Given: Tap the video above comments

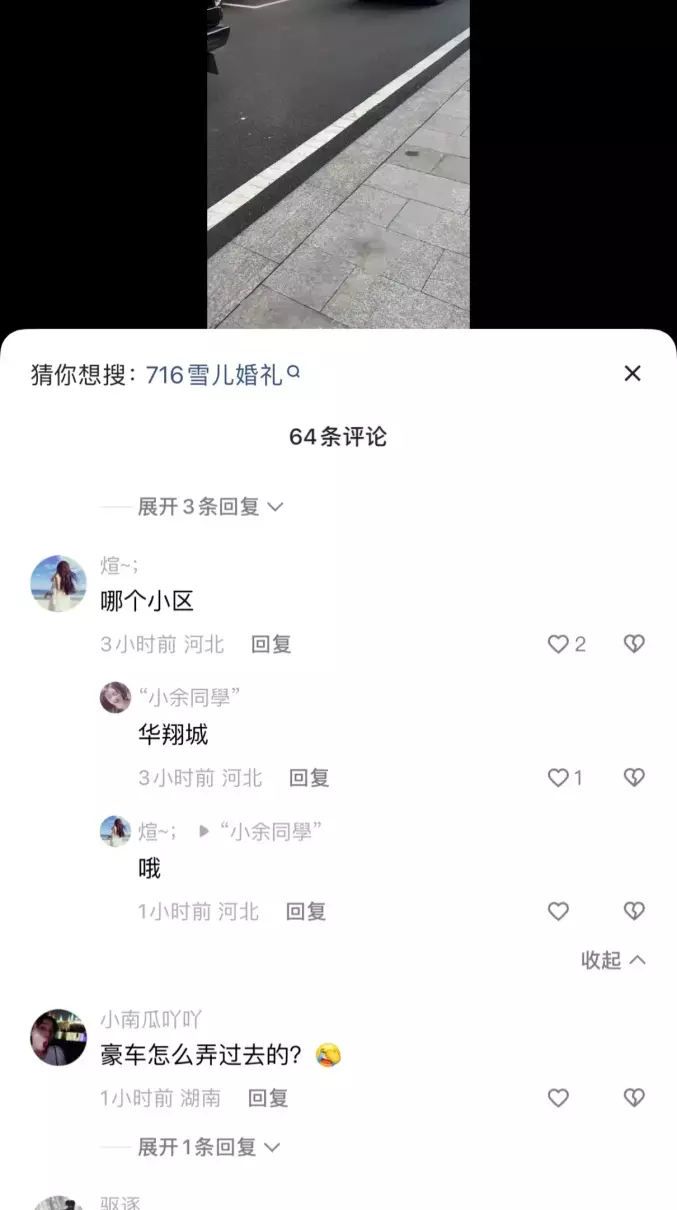Looking at the screenshot, I should tap(338, 164).
